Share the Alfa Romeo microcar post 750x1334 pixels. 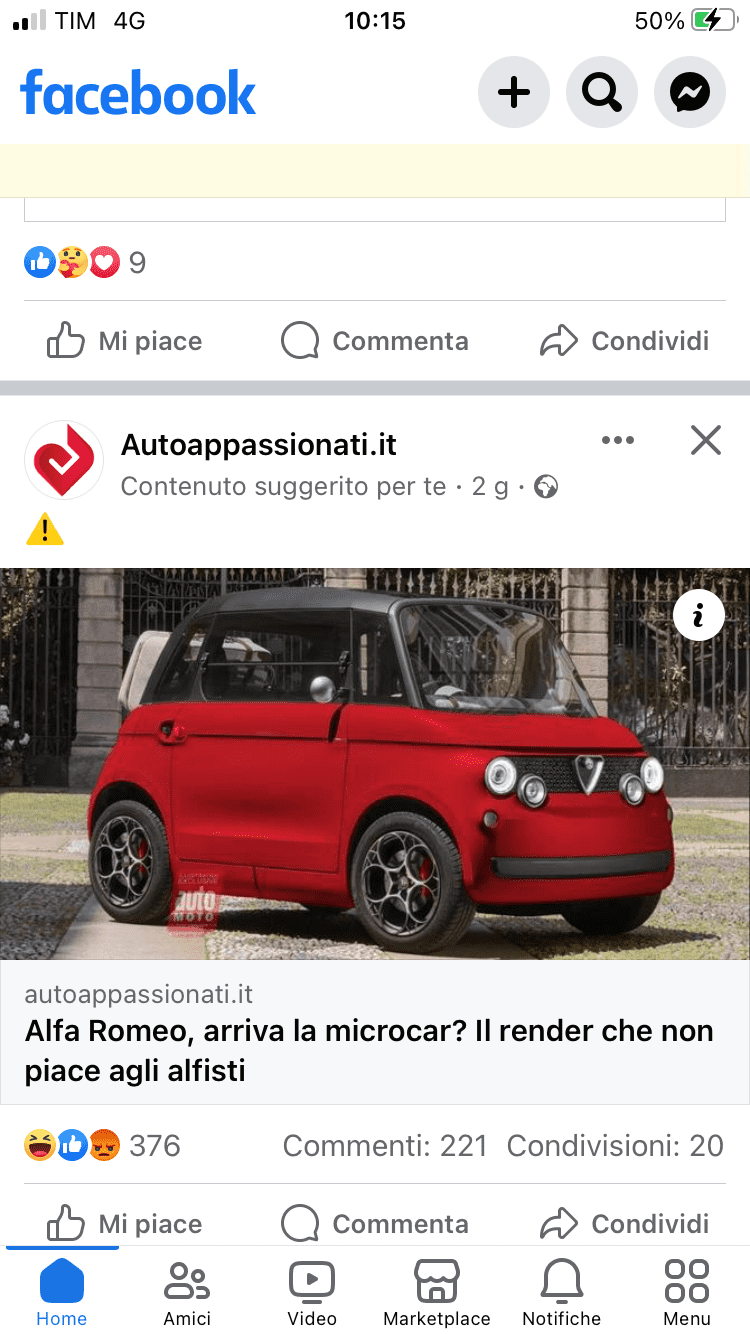625,1223
